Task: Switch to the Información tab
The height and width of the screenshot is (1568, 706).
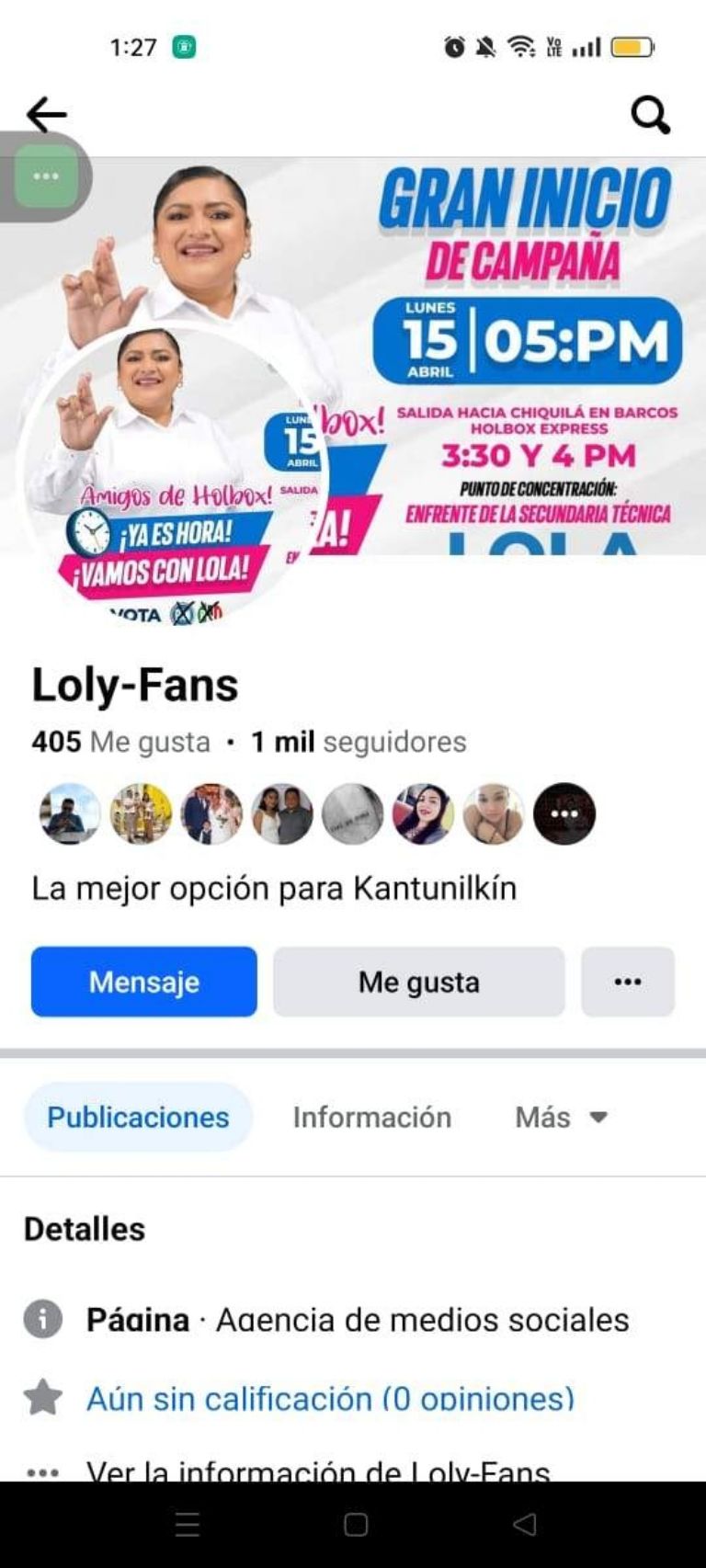Action: point(371,1117)
